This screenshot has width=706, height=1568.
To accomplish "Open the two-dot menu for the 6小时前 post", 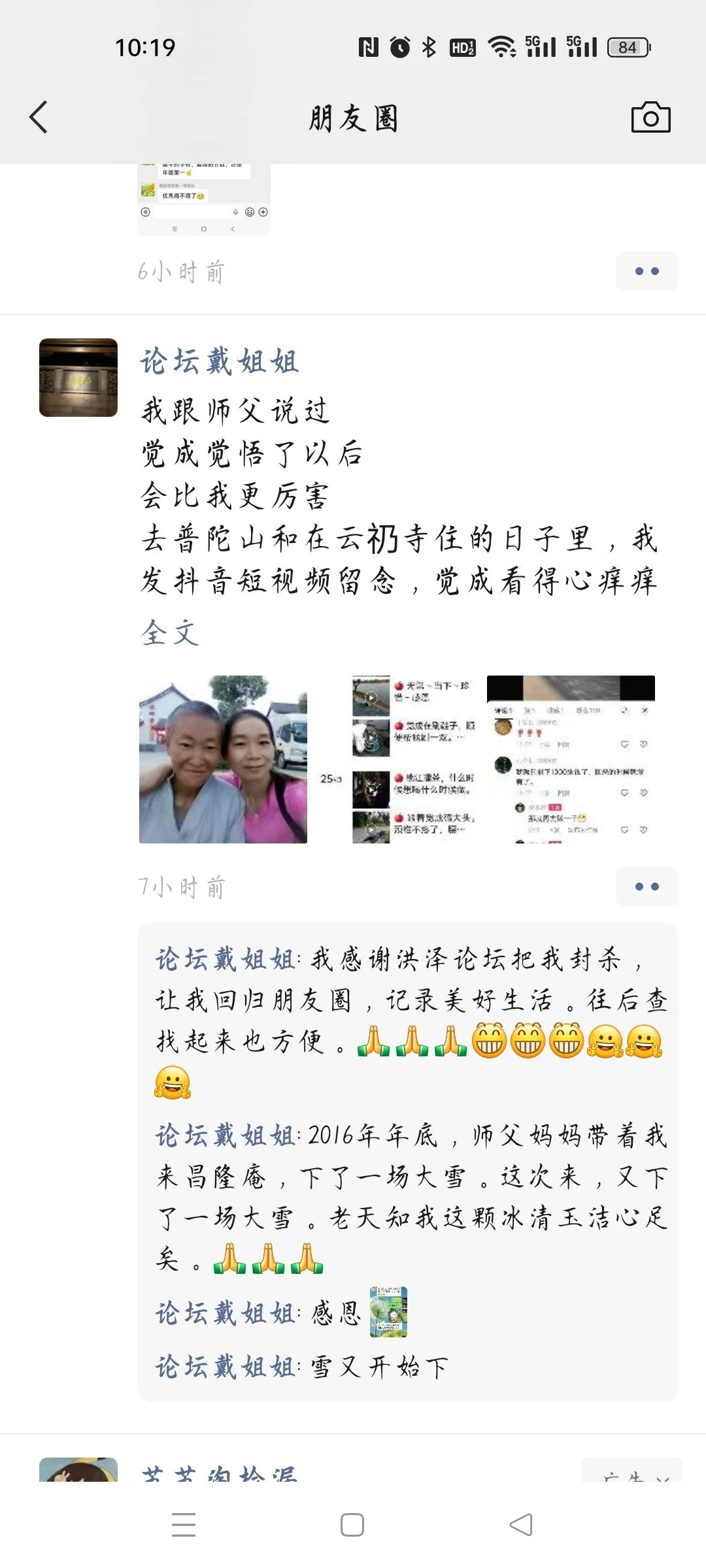I will pos(647,271).
